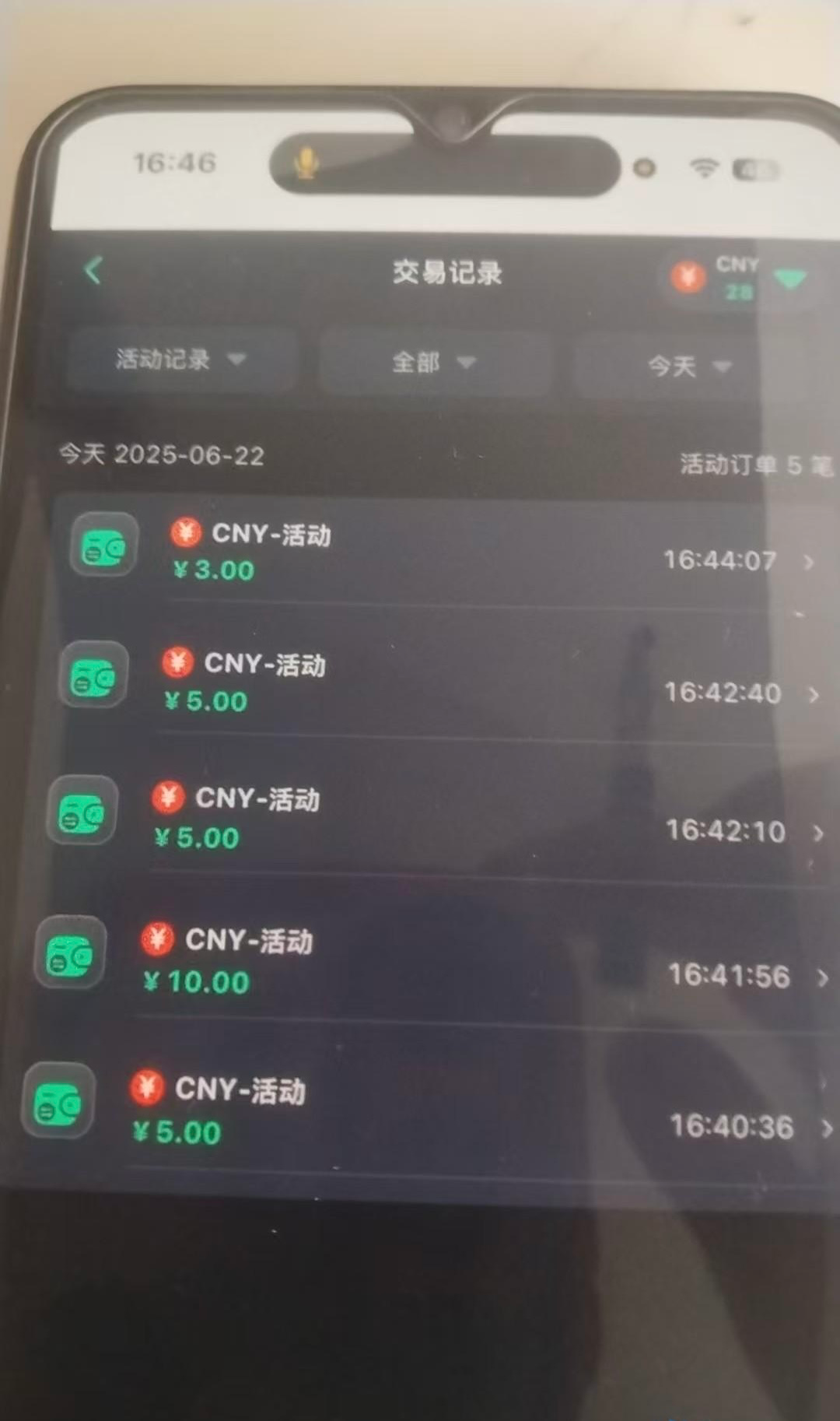Go back from transaction records
The height and width of the screenshot is (1421, 840).
[93, 271]
